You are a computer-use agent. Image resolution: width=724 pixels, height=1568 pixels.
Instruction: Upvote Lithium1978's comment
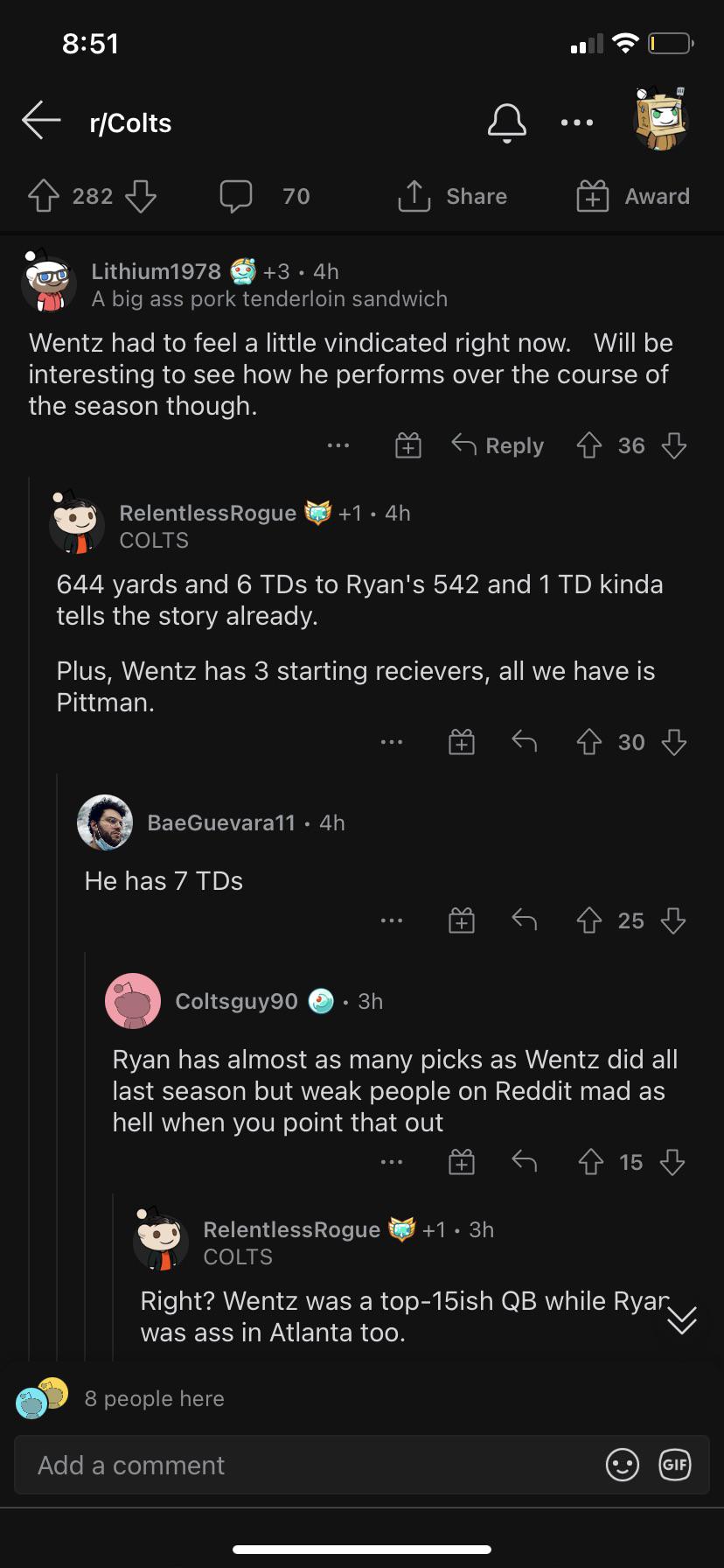(x=589, y=445)
